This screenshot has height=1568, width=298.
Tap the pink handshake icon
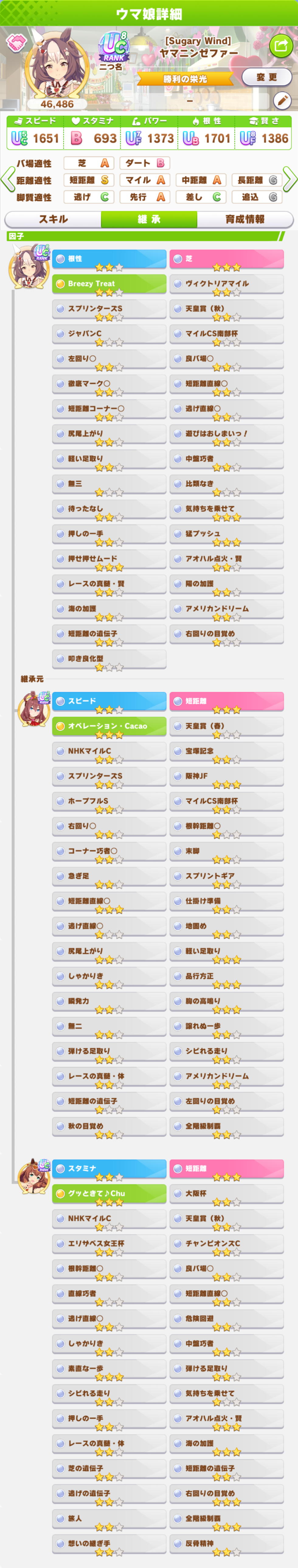[15, 43]
